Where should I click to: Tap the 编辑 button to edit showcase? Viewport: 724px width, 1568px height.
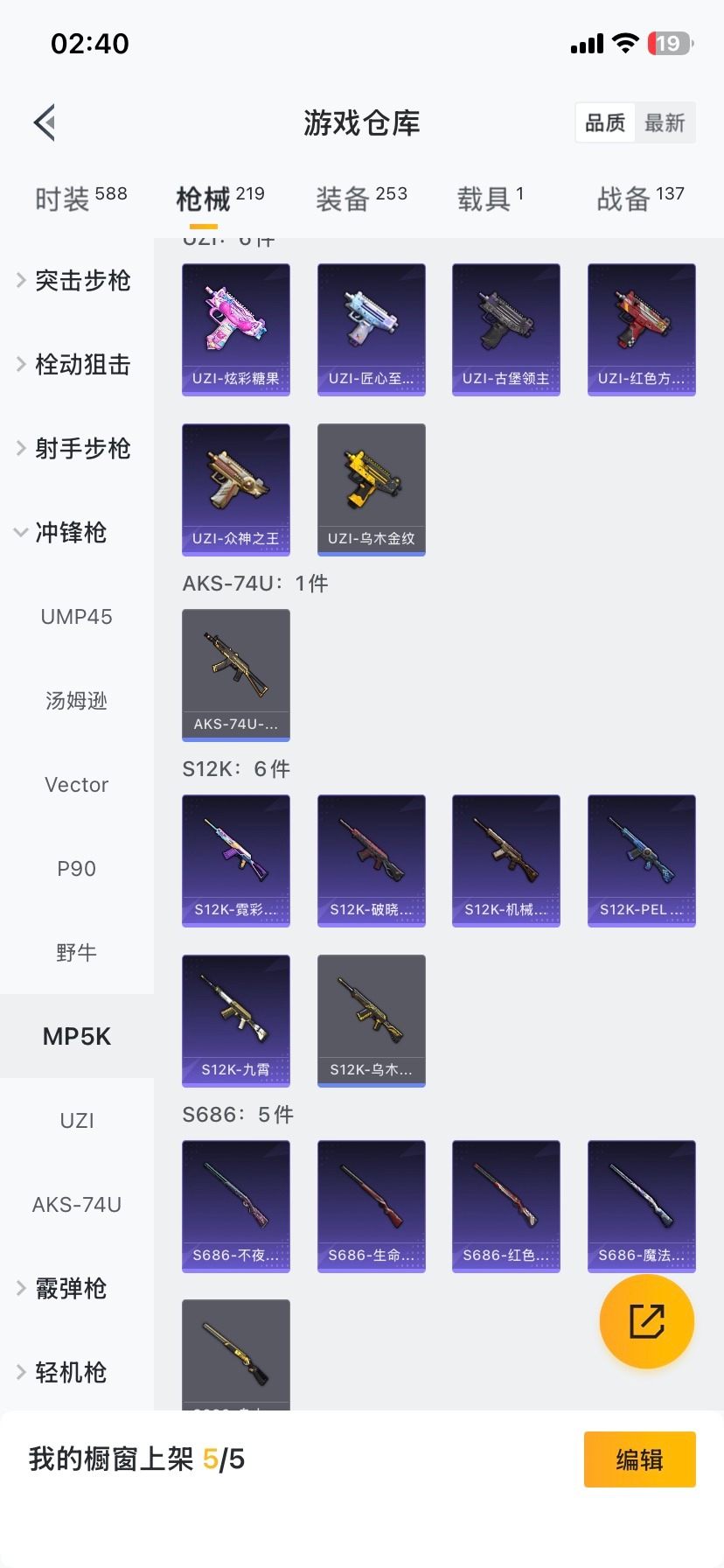(639, 1459)
